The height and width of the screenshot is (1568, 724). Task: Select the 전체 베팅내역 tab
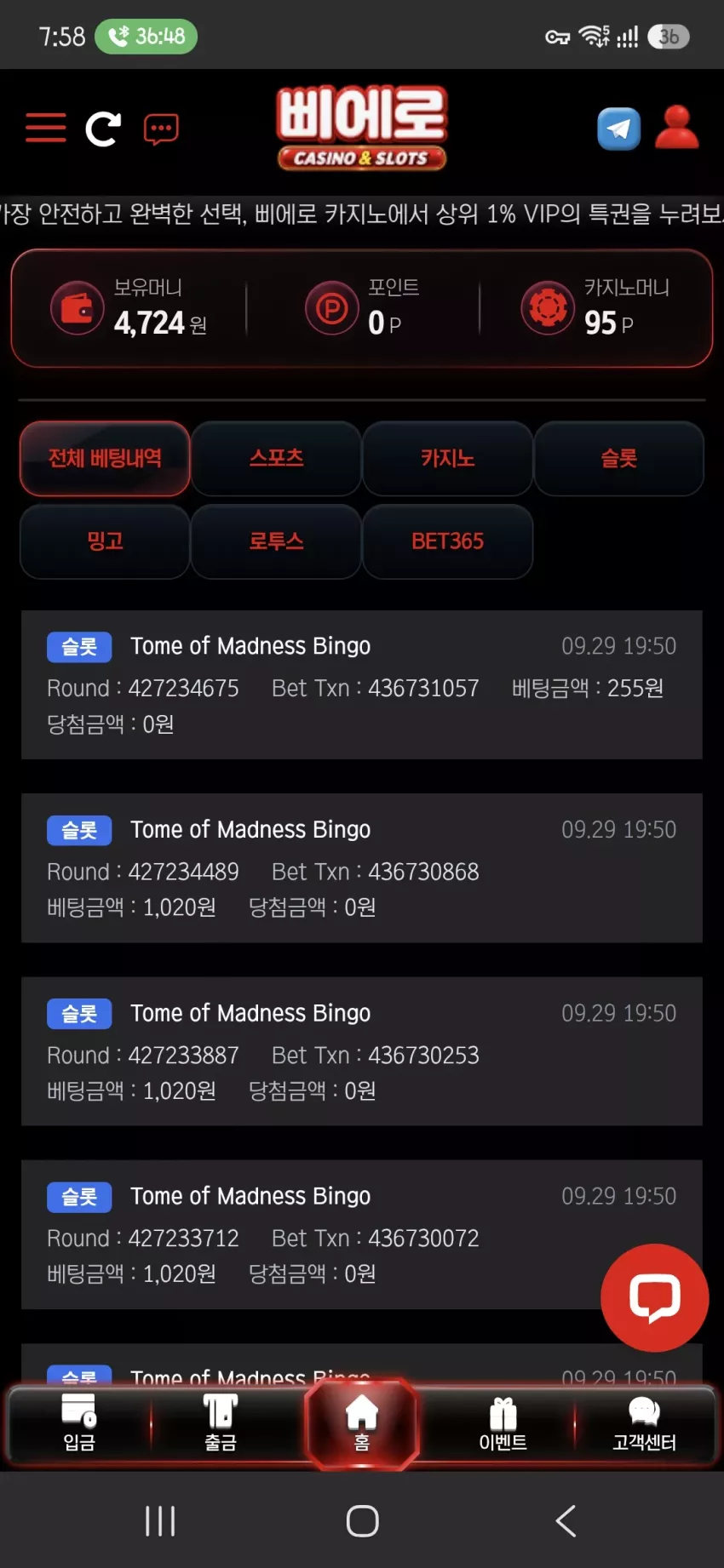(105, 458)
